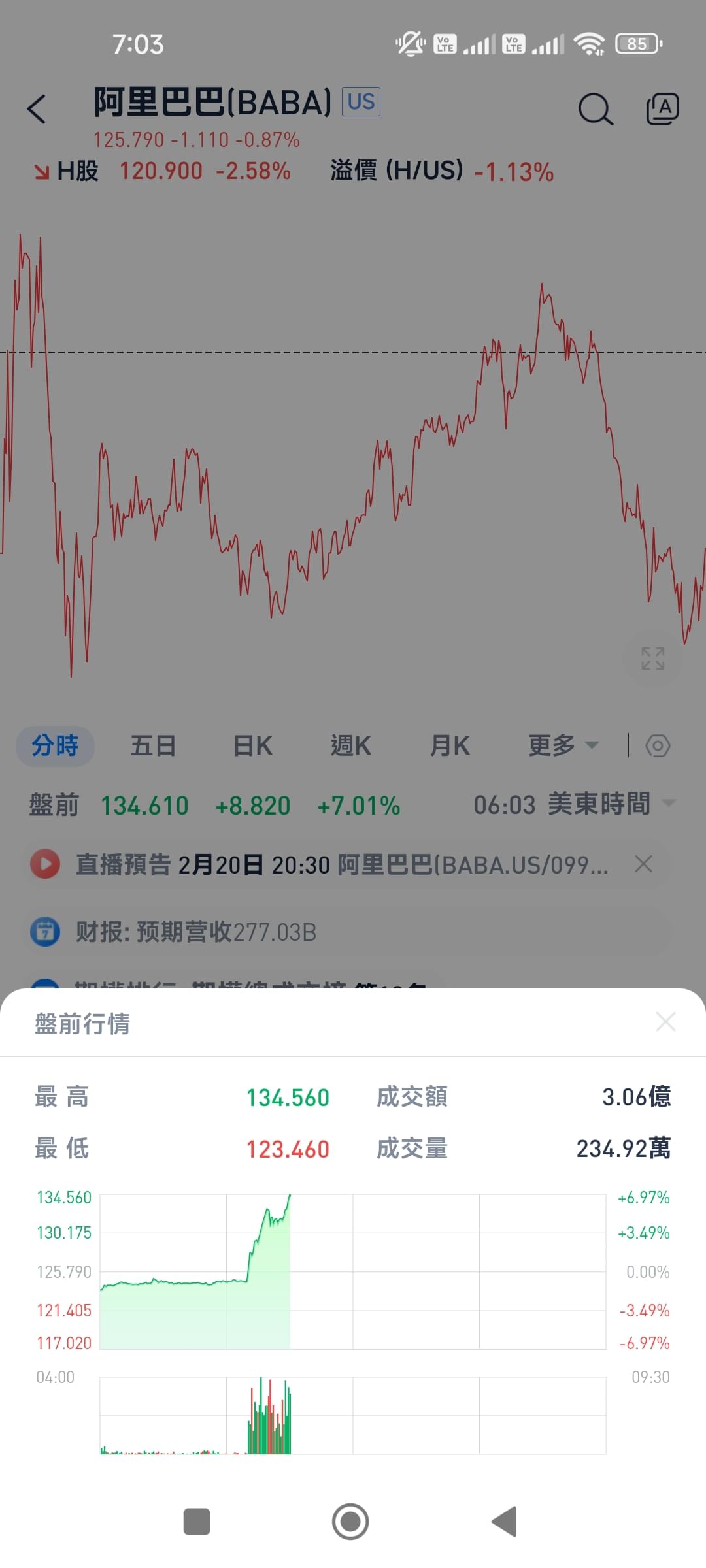Open chart settings via the gear icon

tap(658, 745)
